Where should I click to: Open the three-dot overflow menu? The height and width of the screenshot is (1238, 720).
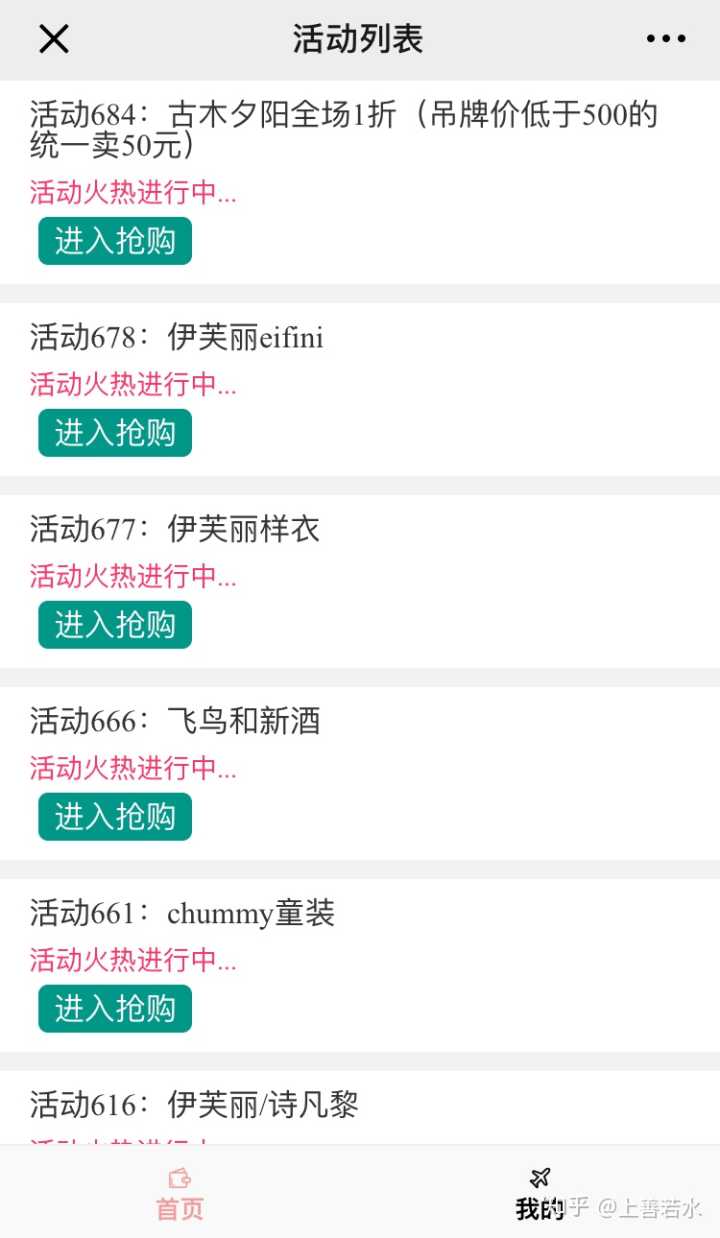pos(665,39)
